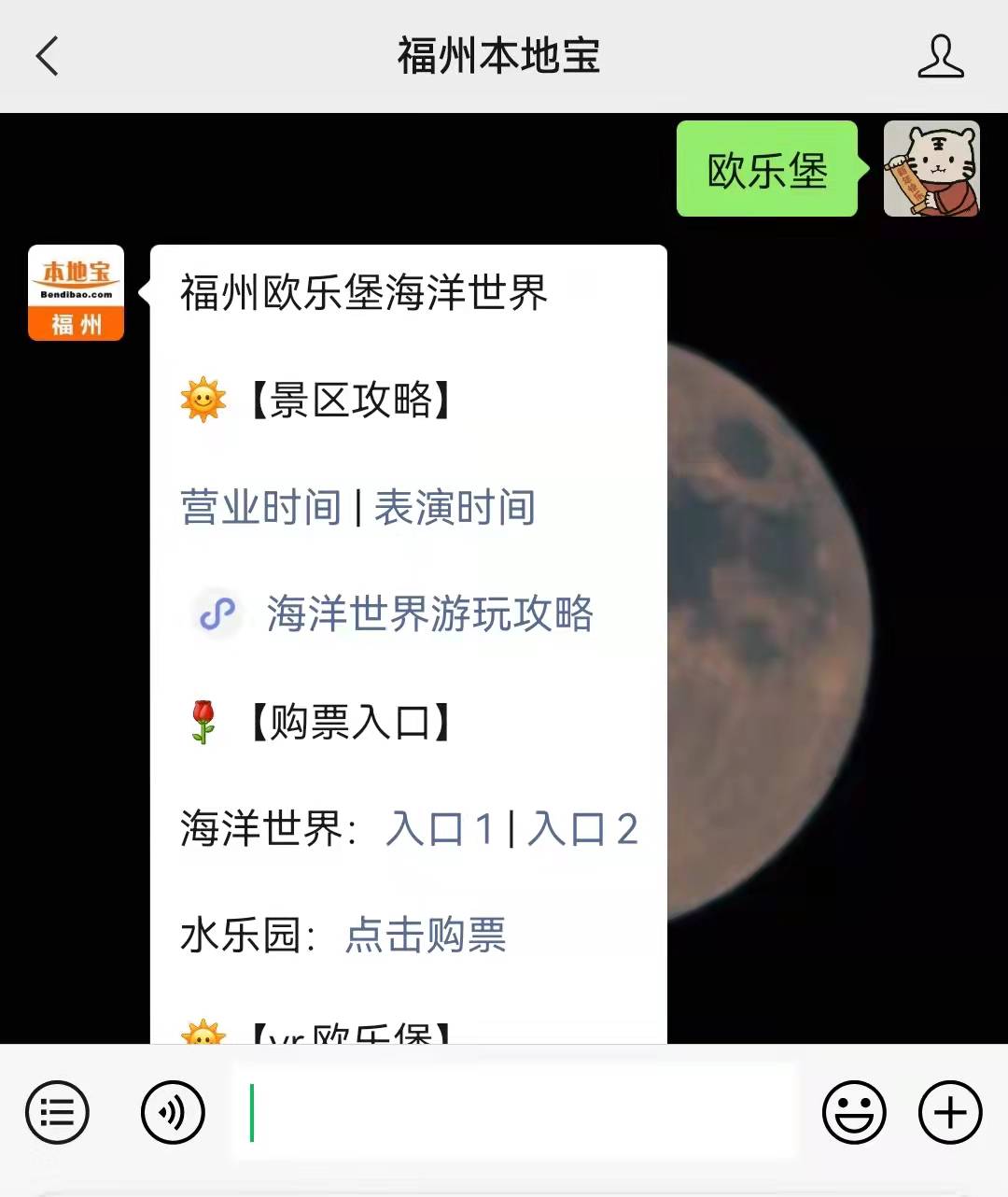Tap my tiger avatar
1008x1197 pixels.
pyautogui.click(x=931, y=169)
